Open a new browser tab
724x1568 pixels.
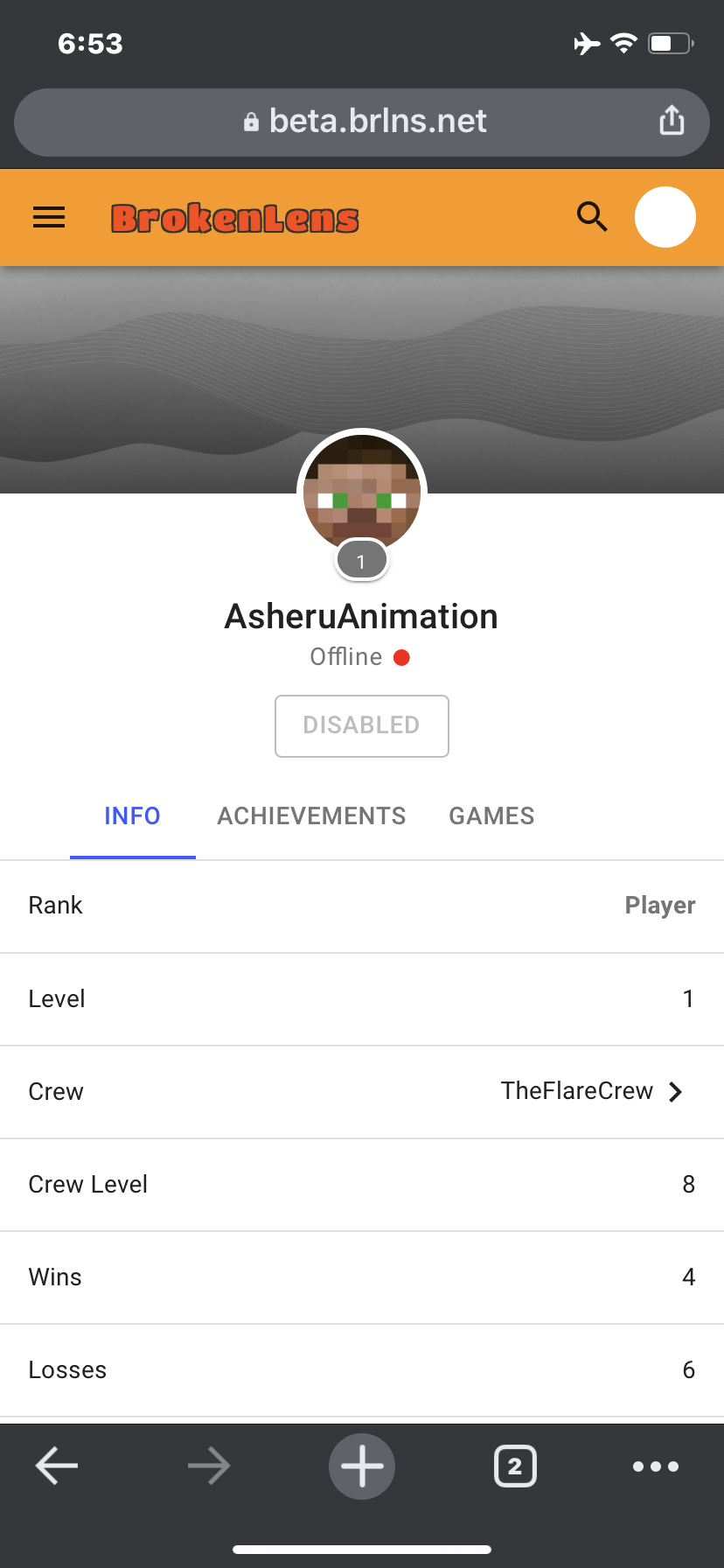[362, 1466]
